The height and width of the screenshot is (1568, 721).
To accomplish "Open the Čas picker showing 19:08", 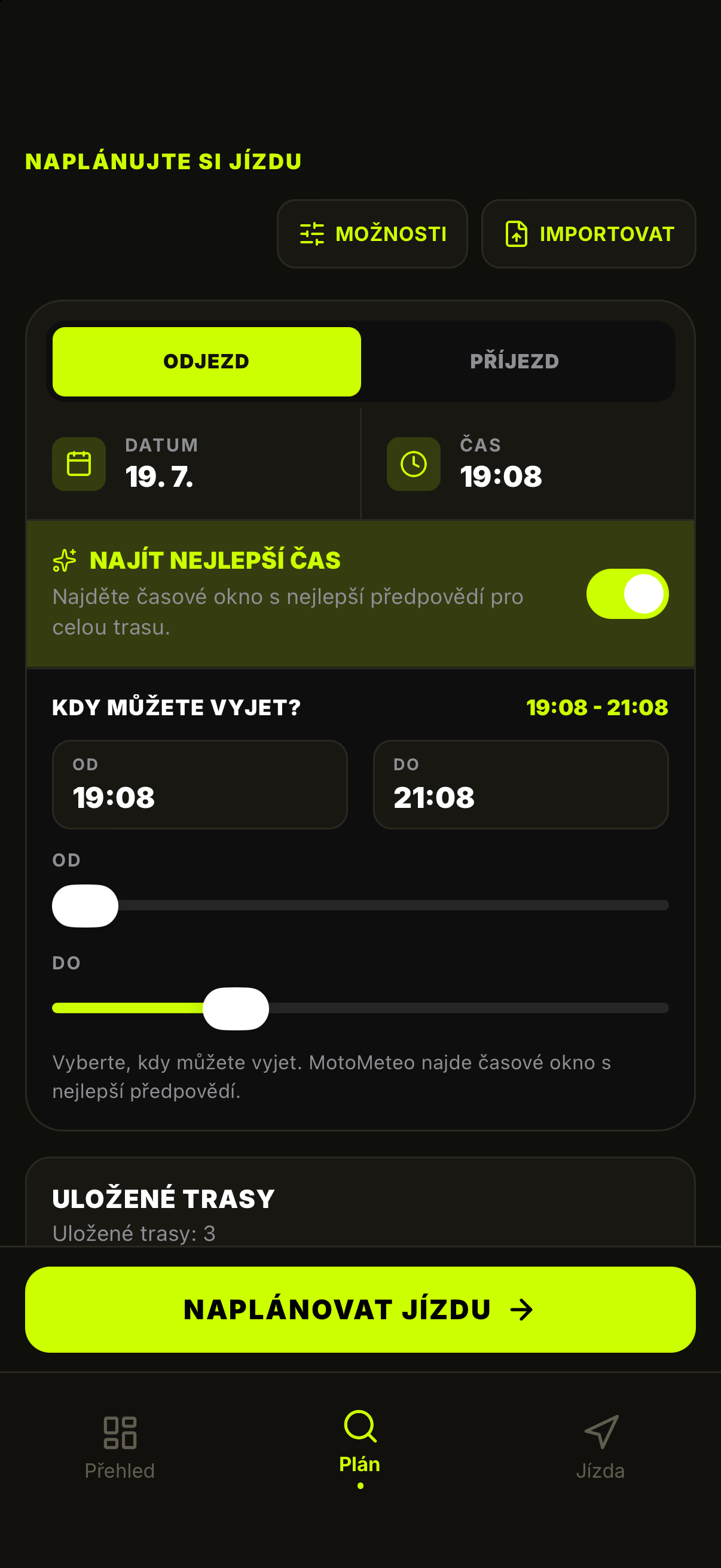I will 528,464.
